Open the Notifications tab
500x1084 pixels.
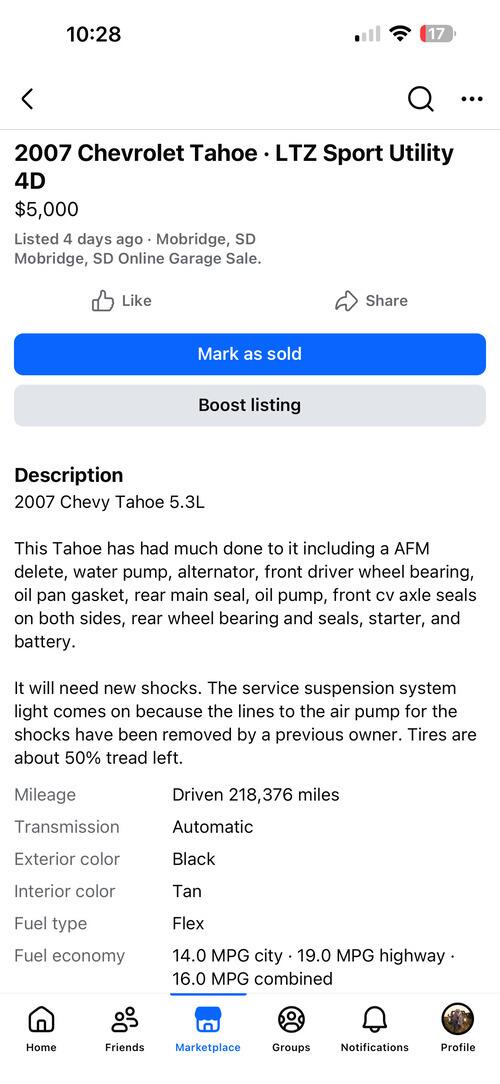[x=375, y=1028]
